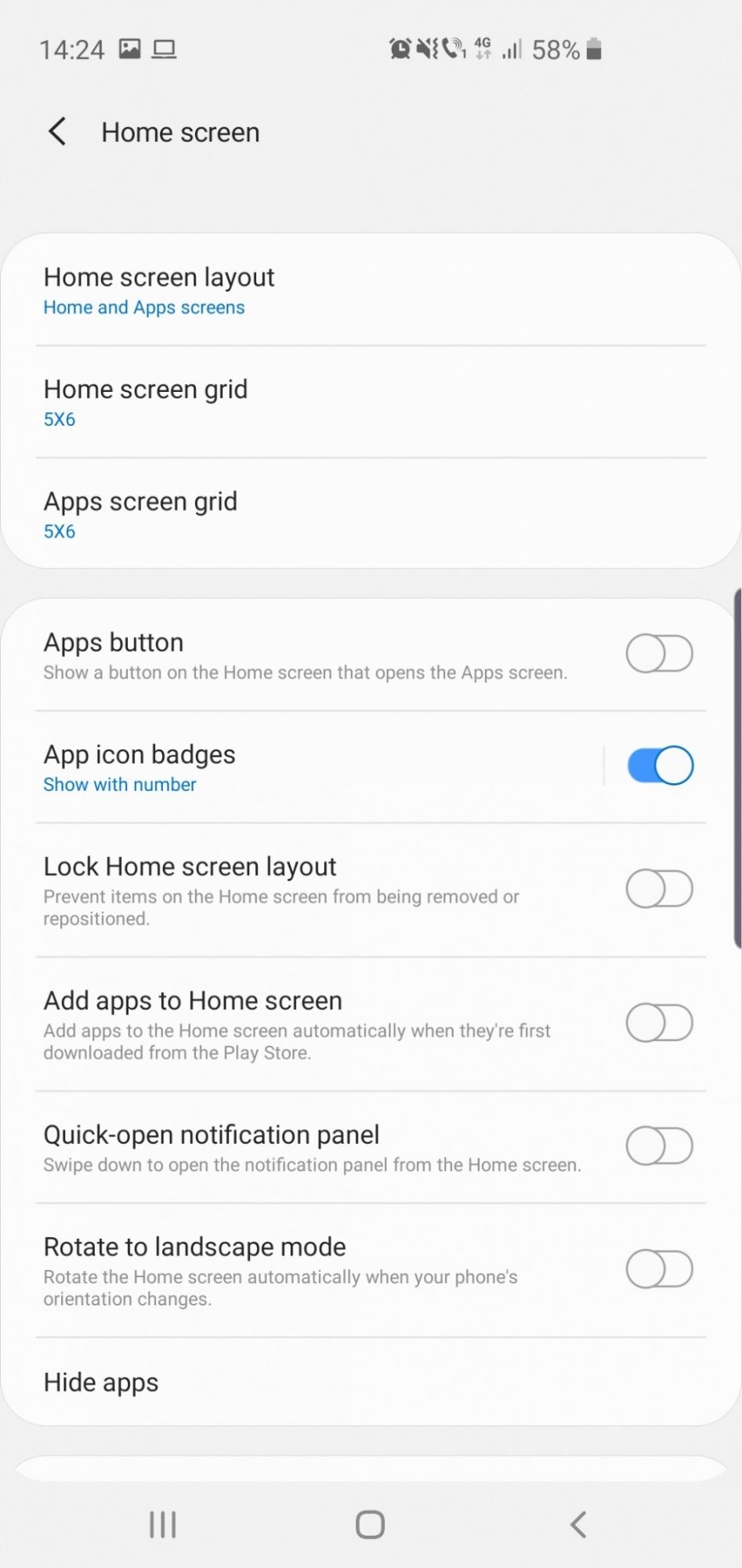Tap the system home button

click(370, 1525)
